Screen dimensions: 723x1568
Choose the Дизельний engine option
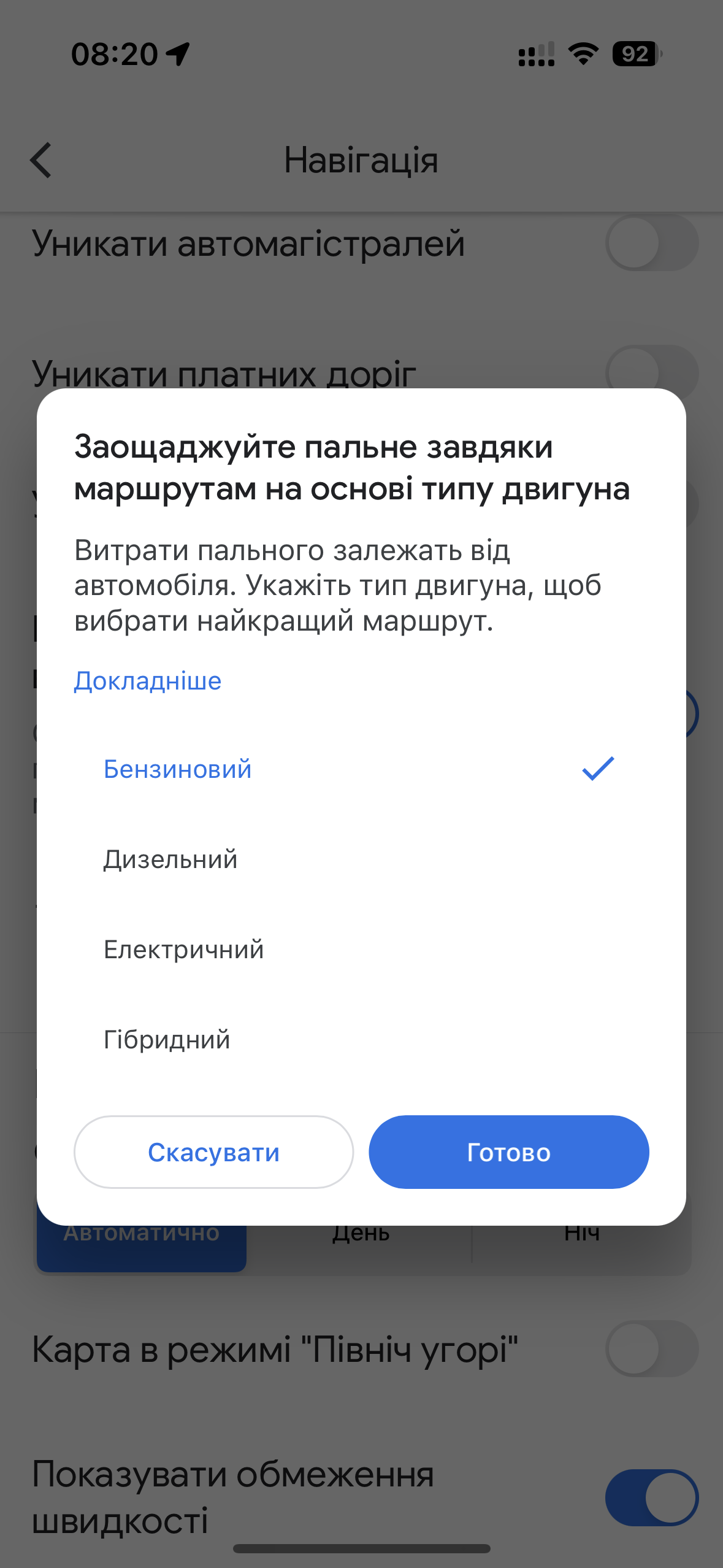[361, 859]
